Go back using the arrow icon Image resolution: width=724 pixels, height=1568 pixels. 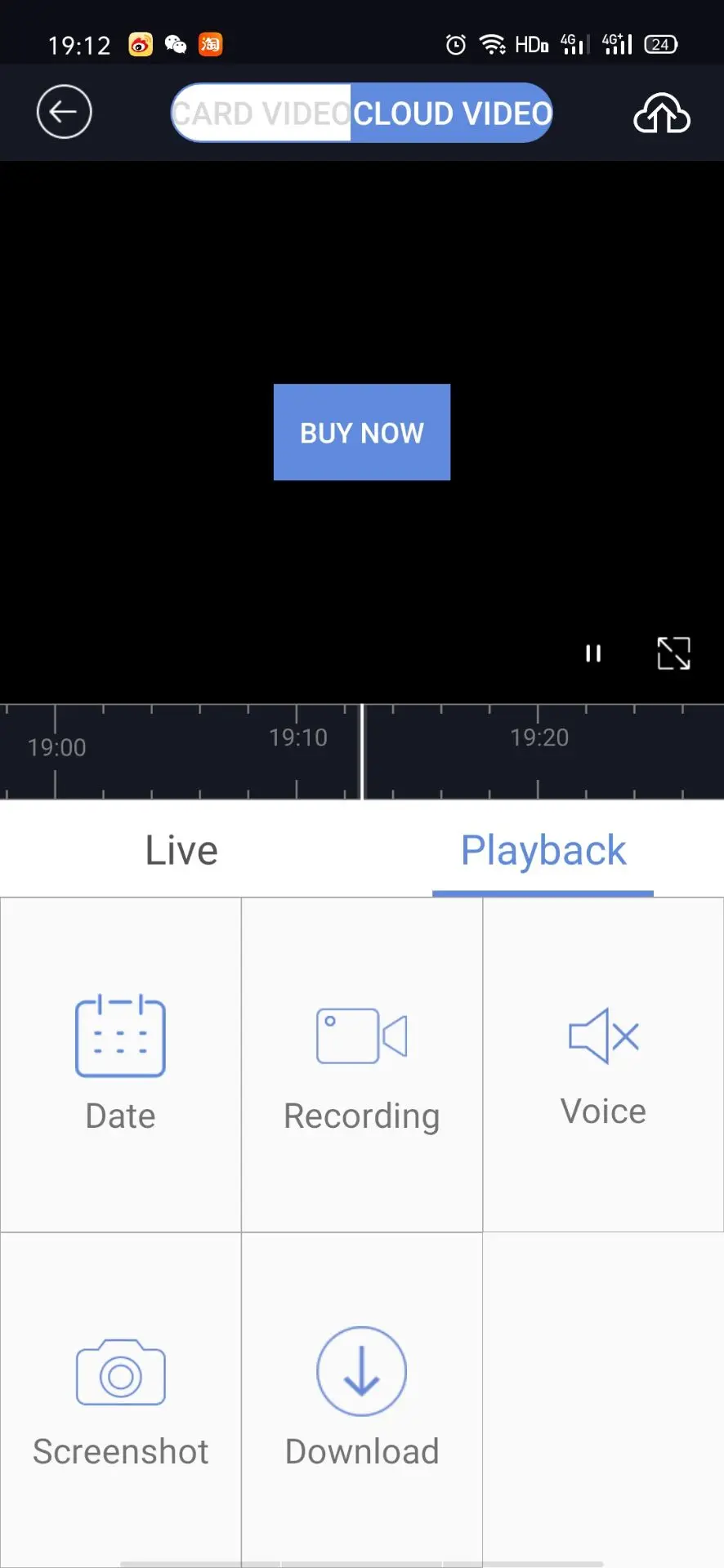tap(64, 112)
